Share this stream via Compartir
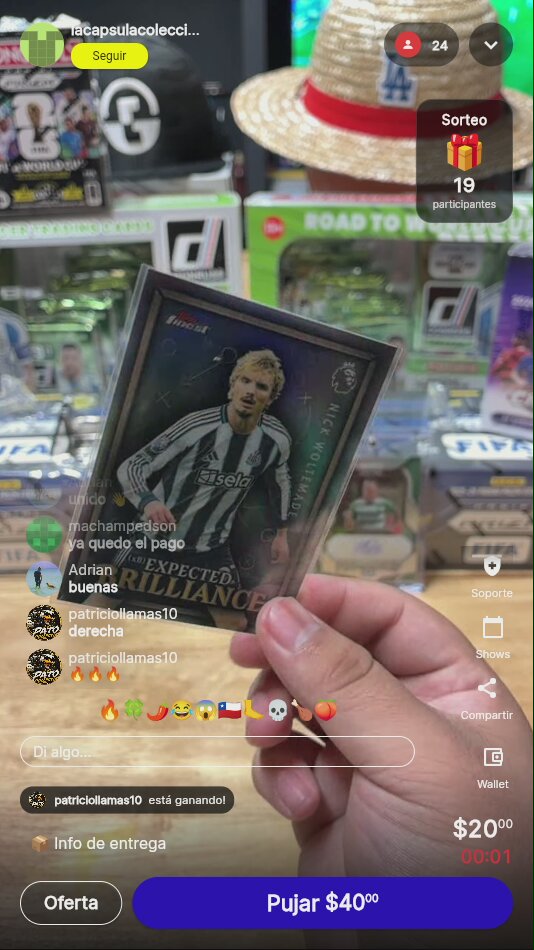The height and width of the screenshot is (950, 534). click(487, 699)
